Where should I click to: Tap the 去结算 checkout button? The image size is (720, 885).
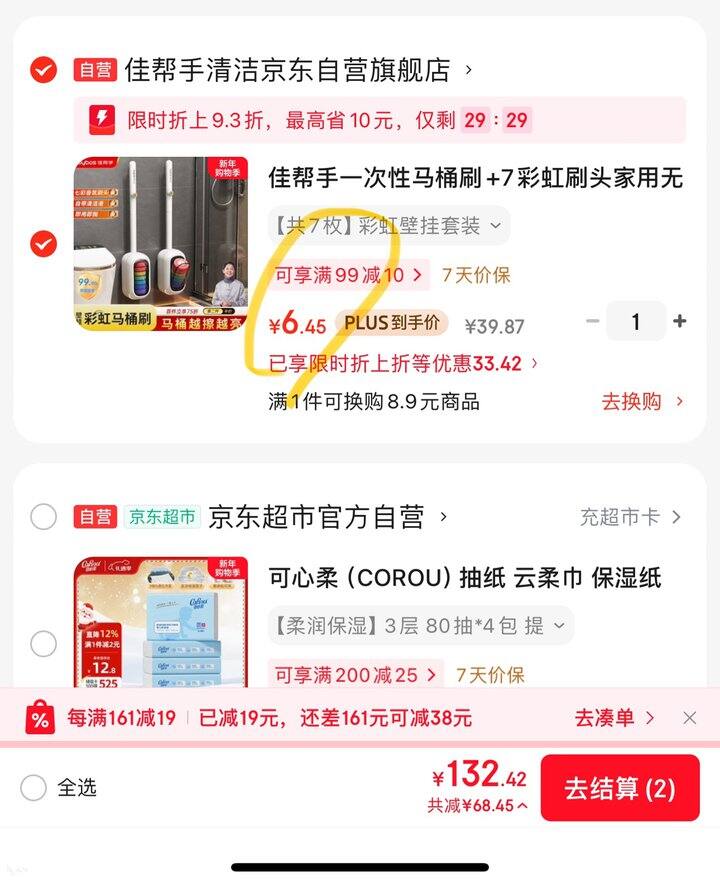pyautogui.click(x=620, y=788)
